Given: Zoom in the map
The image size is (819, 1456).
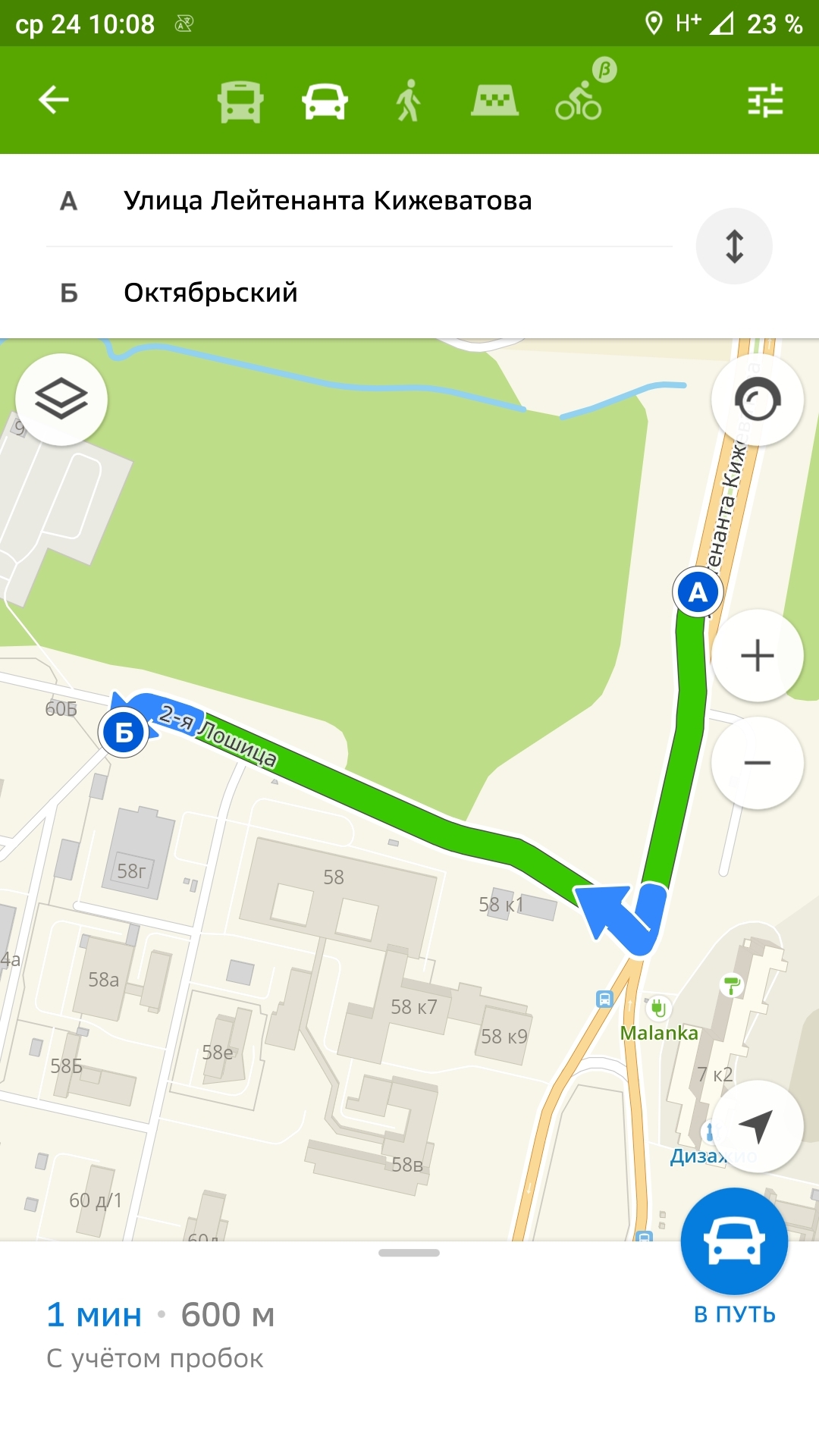Looking at the screenshot, I should pyautogui.click(x=757, y=656).
